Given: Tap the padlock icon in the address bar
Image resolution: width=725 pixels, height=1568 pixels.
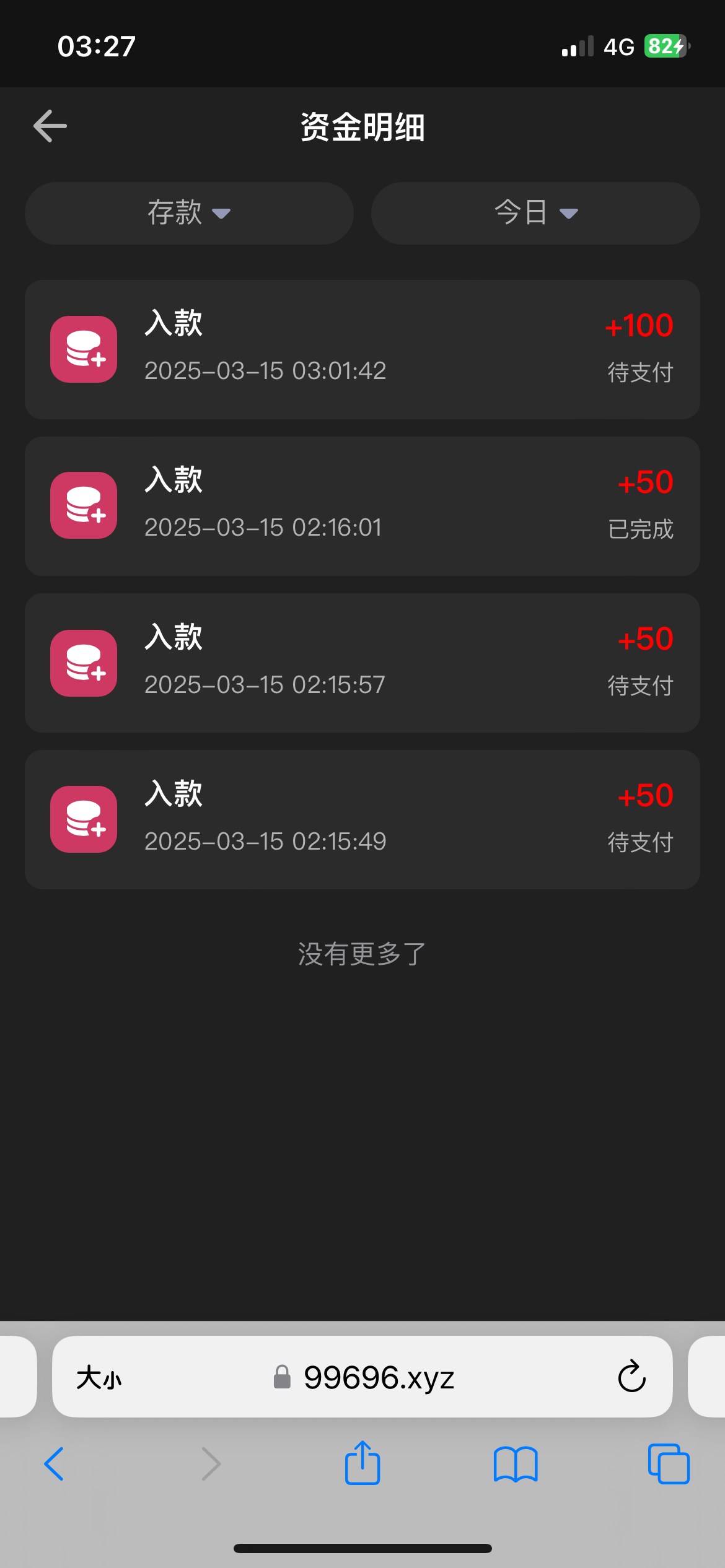Looking at the screenshot, I should pos(282,1379).
